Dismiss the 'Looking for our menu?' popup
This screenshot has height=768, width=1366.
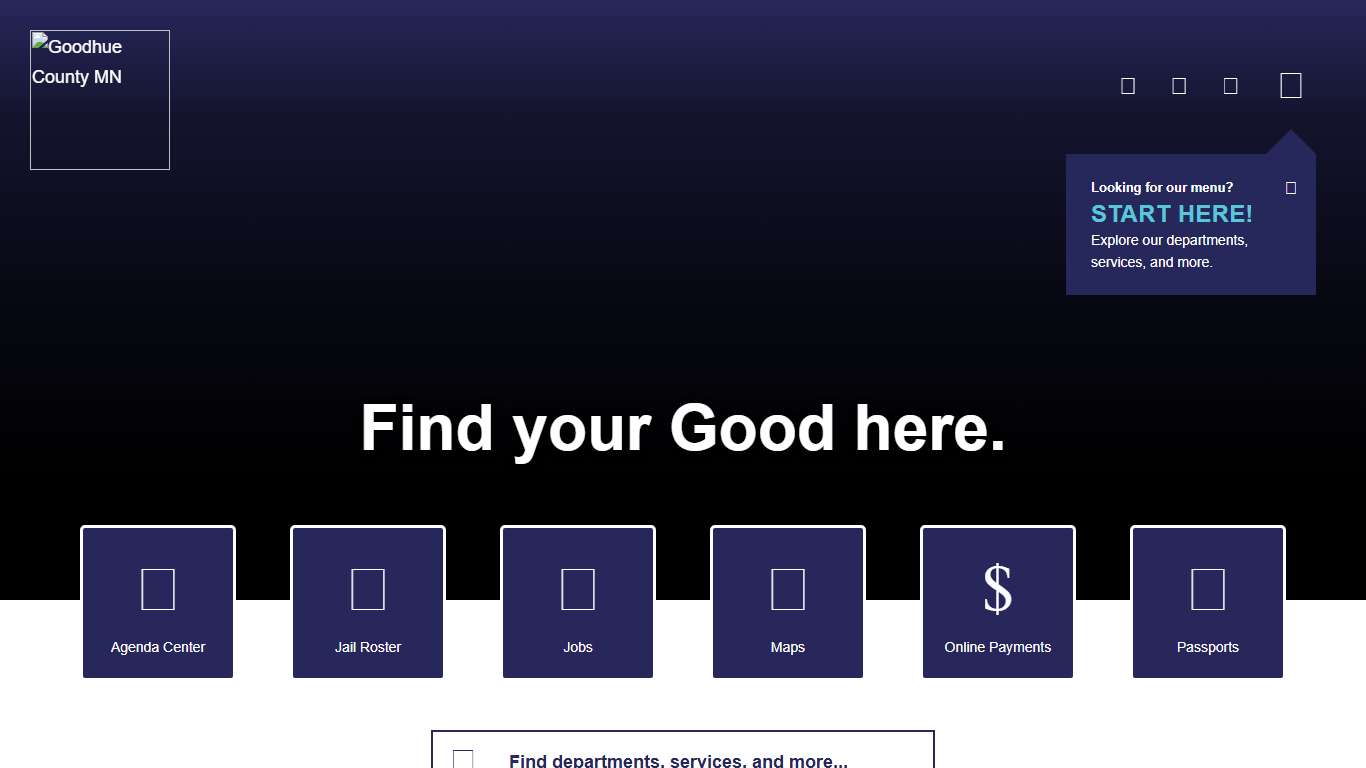[1291, 188]
